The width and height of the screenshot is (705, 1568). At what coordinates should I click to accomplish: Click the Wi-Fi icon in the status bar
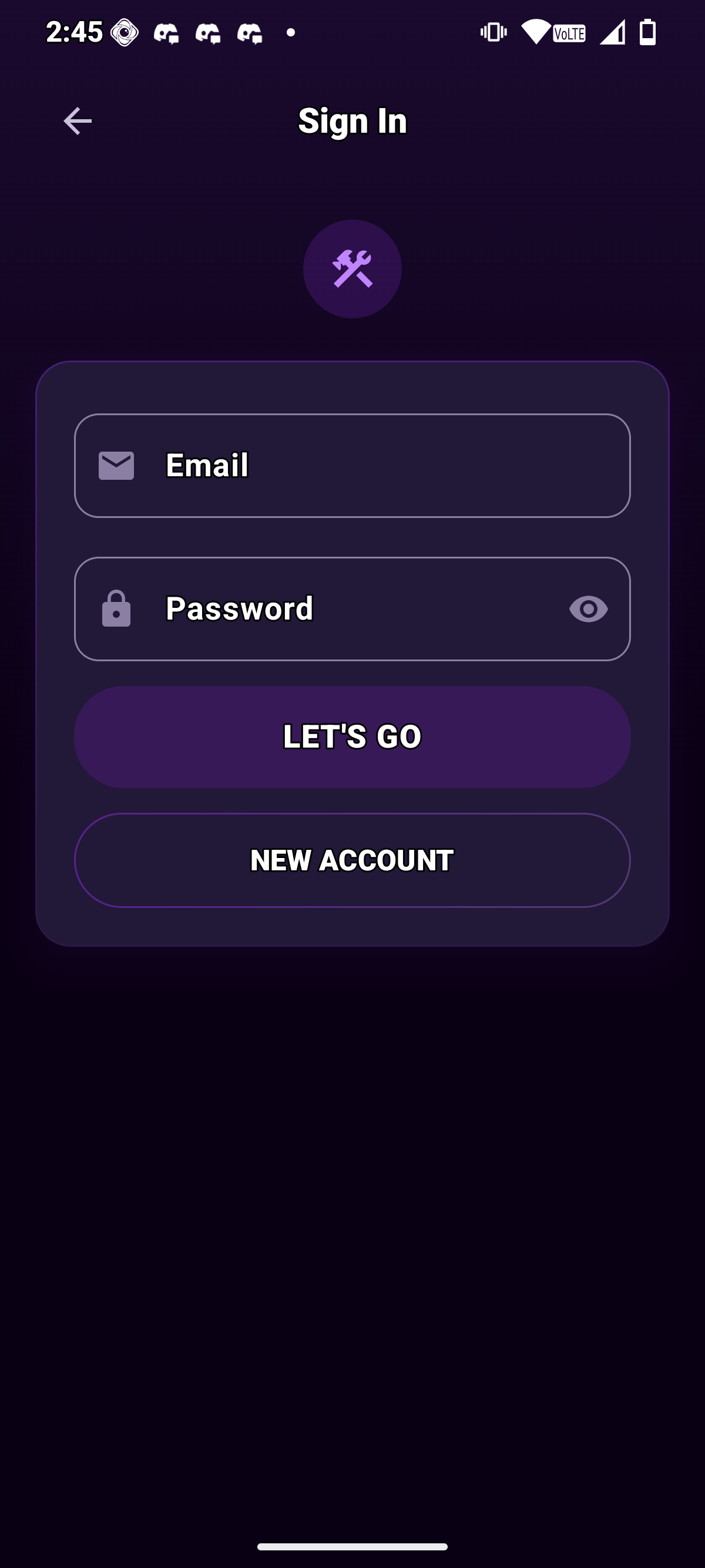coord(536,32)
